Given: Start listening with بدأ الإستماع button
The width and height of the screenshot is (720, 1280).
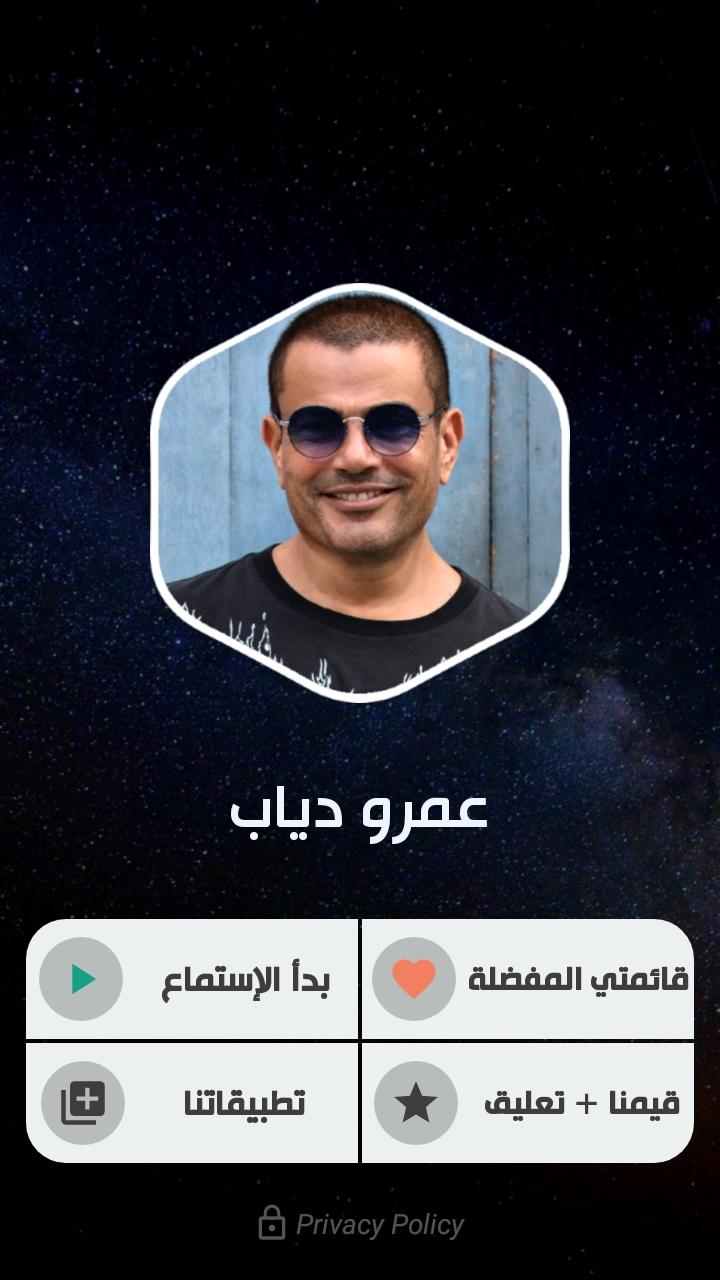Looking at the screenshot, I should (192, 979).
